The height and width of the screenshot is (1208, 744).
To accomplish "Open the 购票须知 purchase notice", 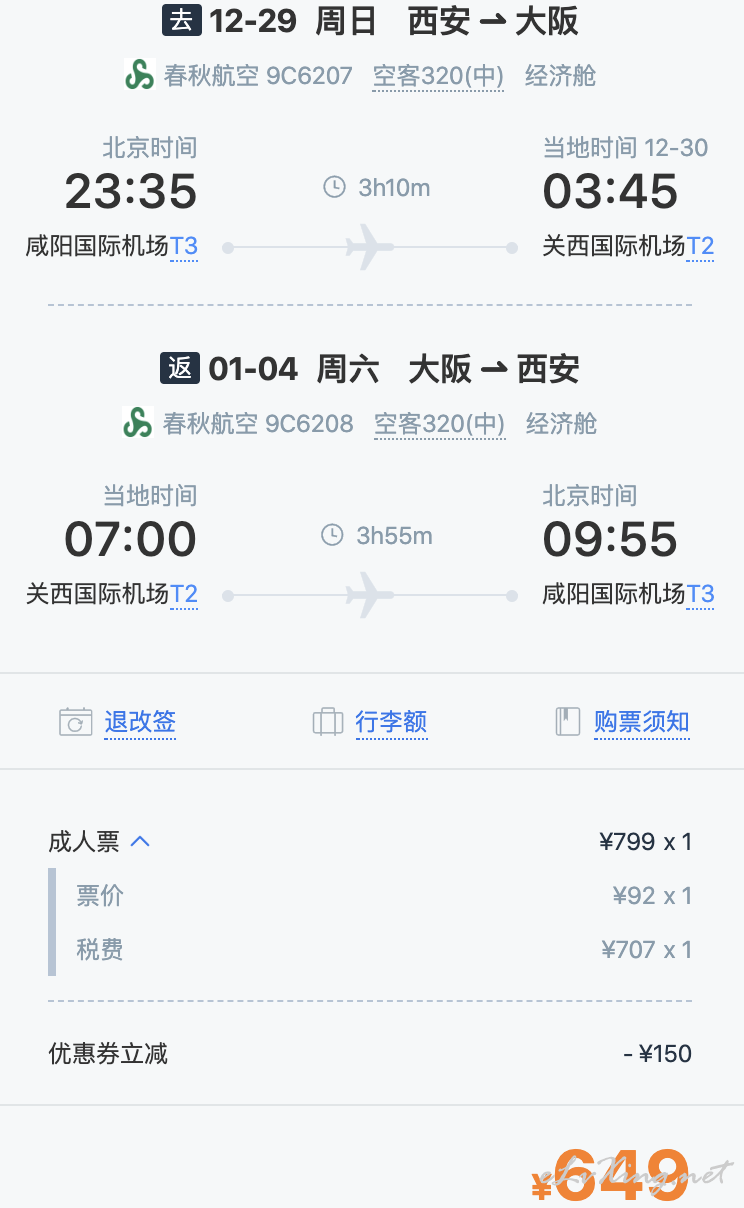I will [x=622, y=721].
